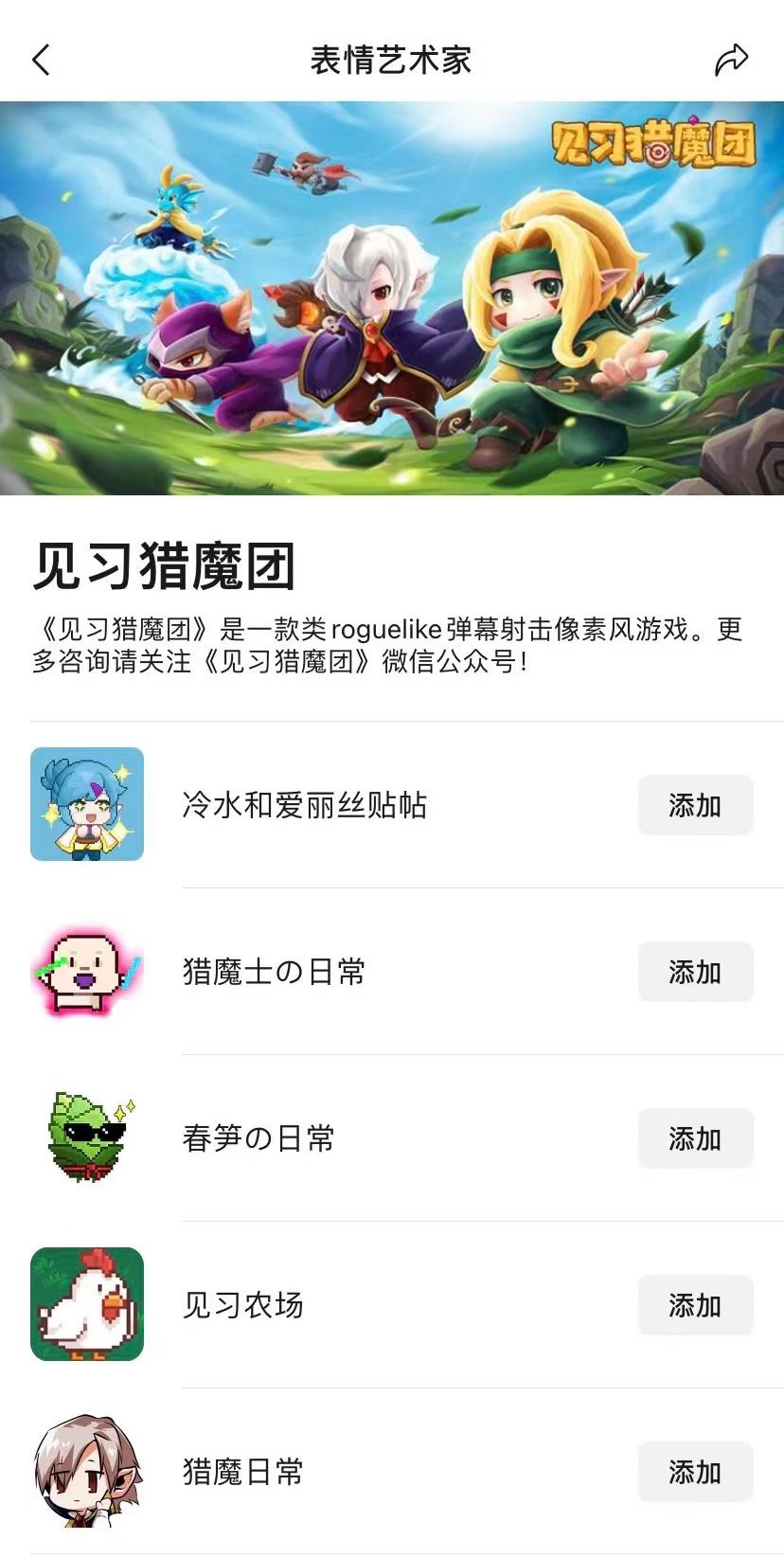Add the 猎魔日常 sticker pack
Screen dimensions: 784x1558
coord(696,1473)
